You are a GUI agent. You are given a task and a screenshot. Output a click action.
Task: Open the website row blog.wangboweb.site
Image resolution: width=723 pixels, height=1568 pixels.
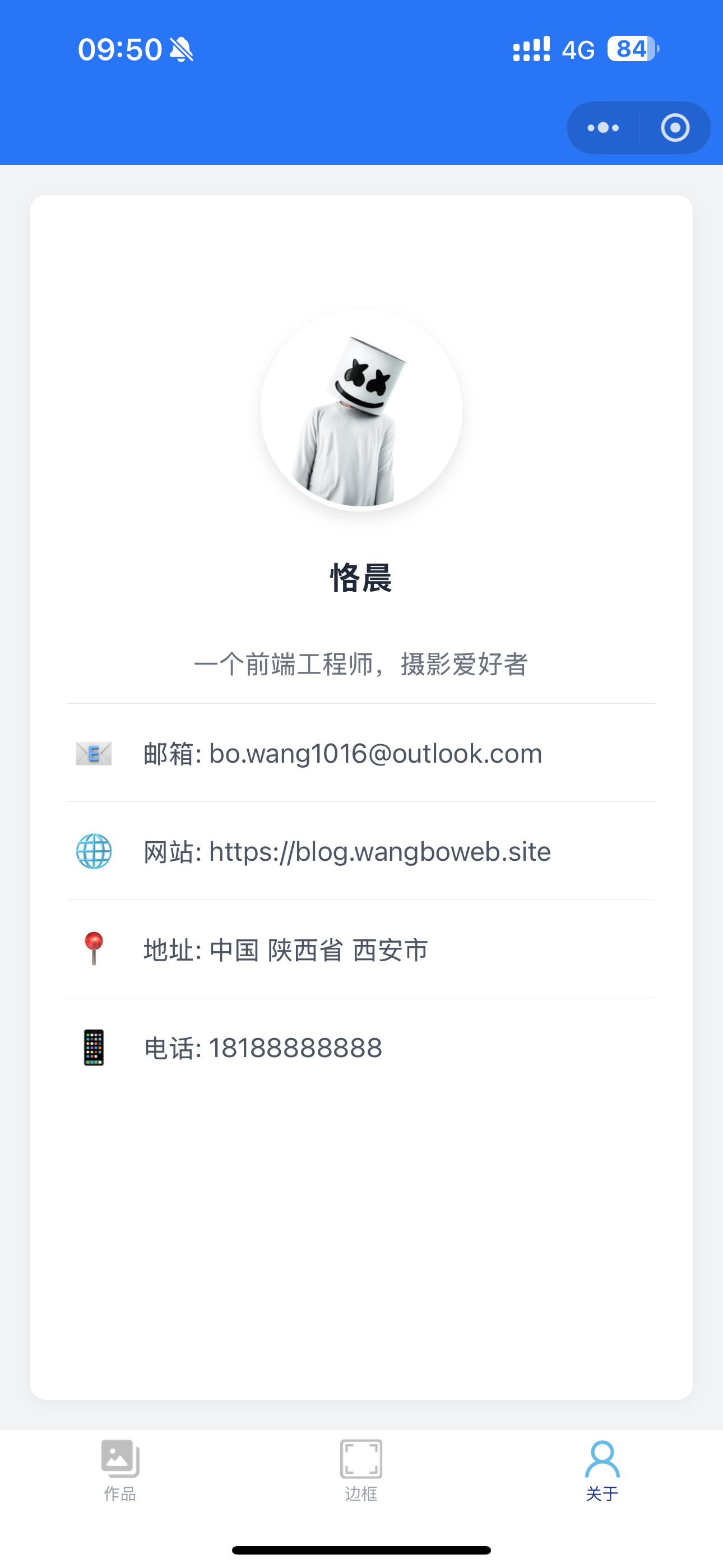(360, 851)
